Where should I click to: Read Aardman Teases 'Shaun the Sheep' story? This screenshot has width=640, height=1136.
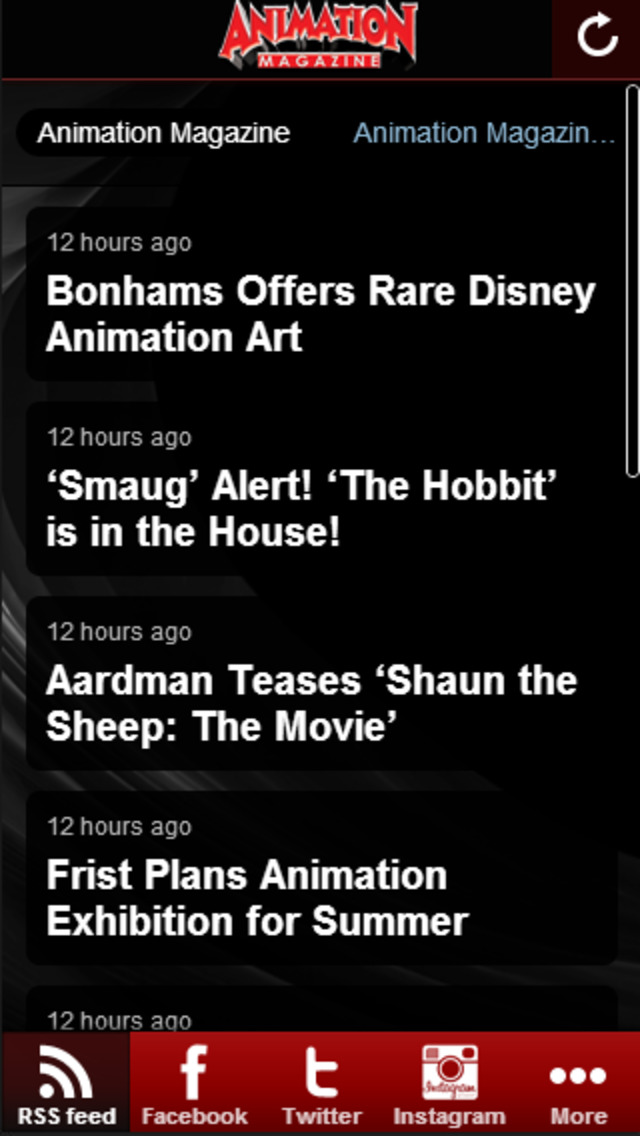tap(321, 684)
